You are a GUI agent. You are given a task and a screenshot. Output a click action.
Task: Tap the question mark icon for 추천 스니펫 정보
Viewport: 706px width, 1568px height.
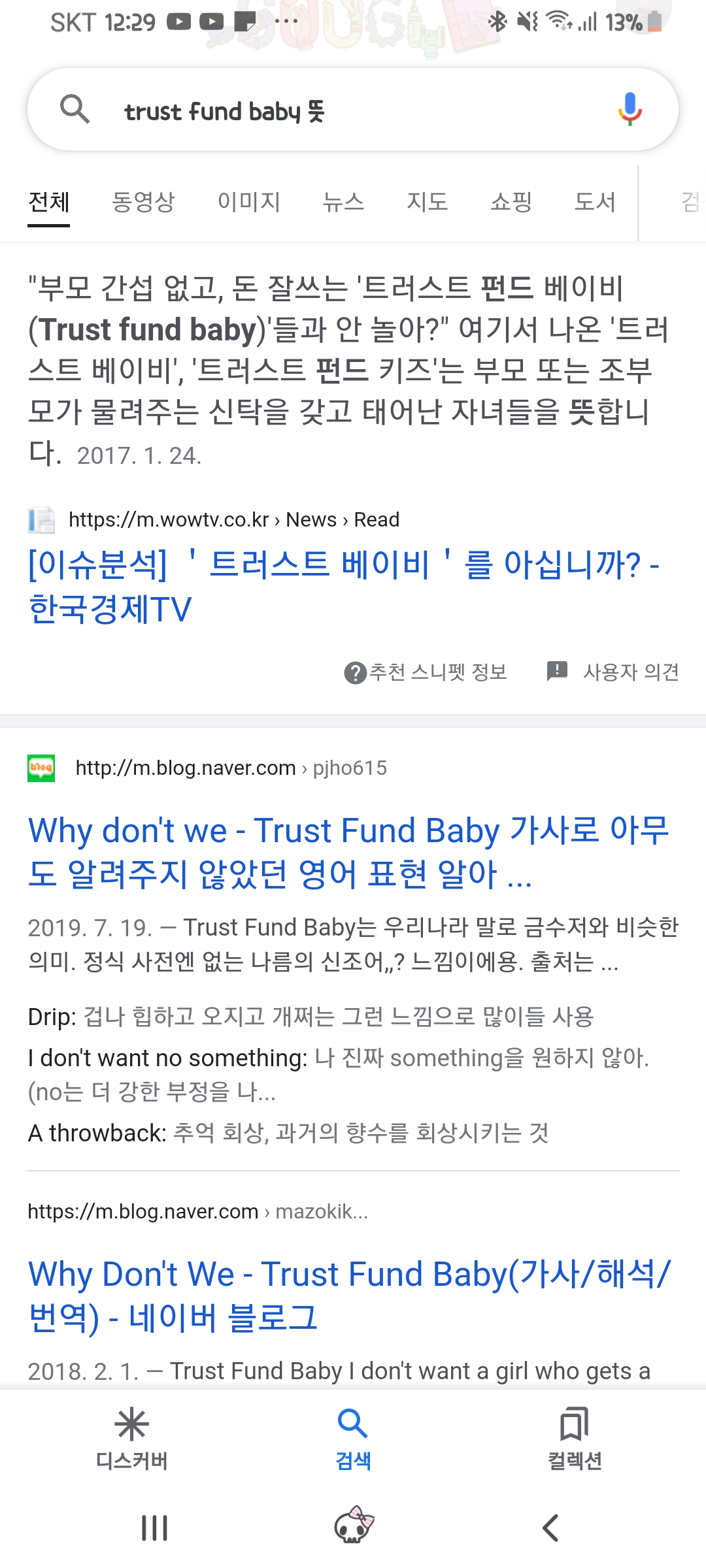point(354,672)
